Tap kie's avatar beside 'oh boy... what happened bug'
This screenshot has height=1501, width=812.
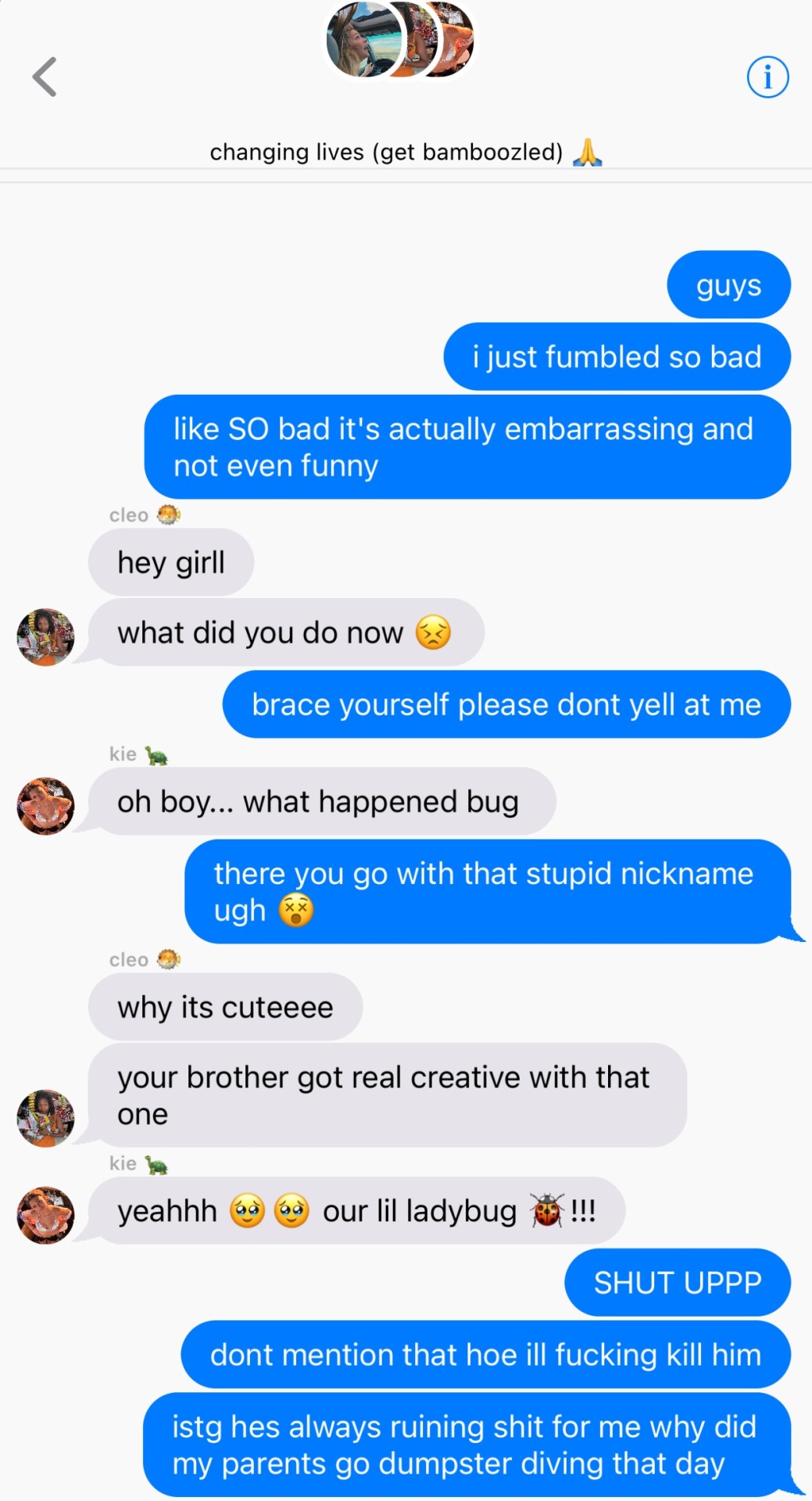45,805
